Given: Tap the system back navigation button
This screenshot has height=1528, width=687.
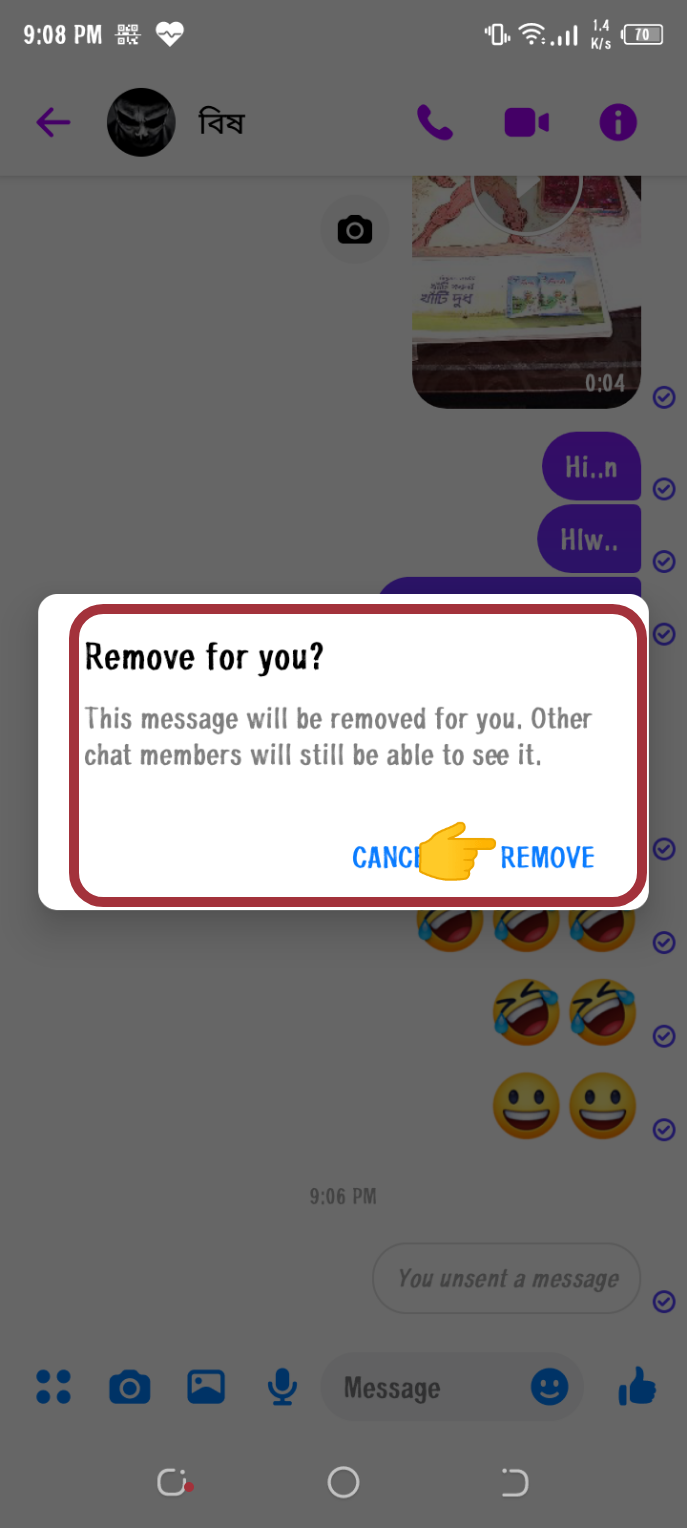Looking at the screenshot, I should click(514, 1482).
